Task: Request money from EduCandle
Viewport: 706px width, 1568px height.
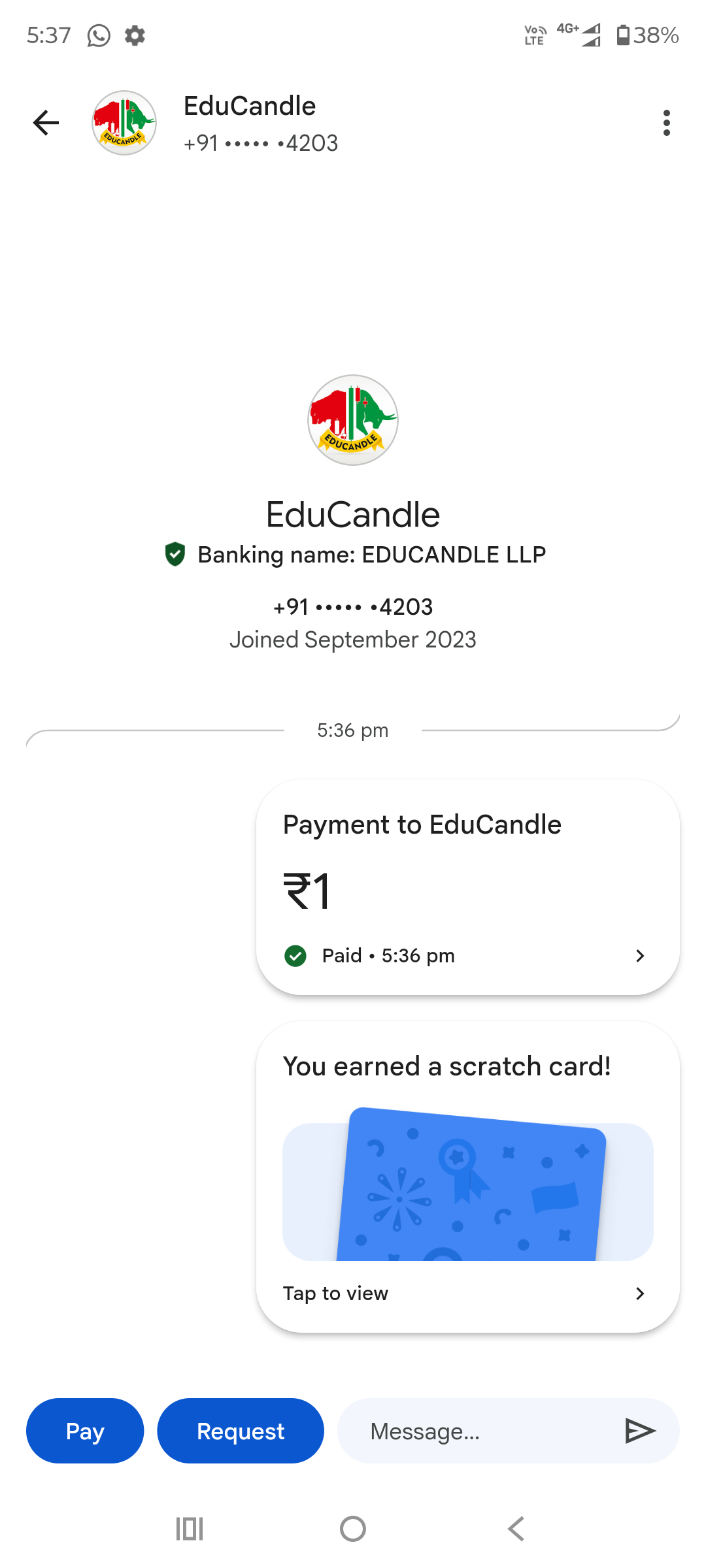Action: pos(241,1431)
